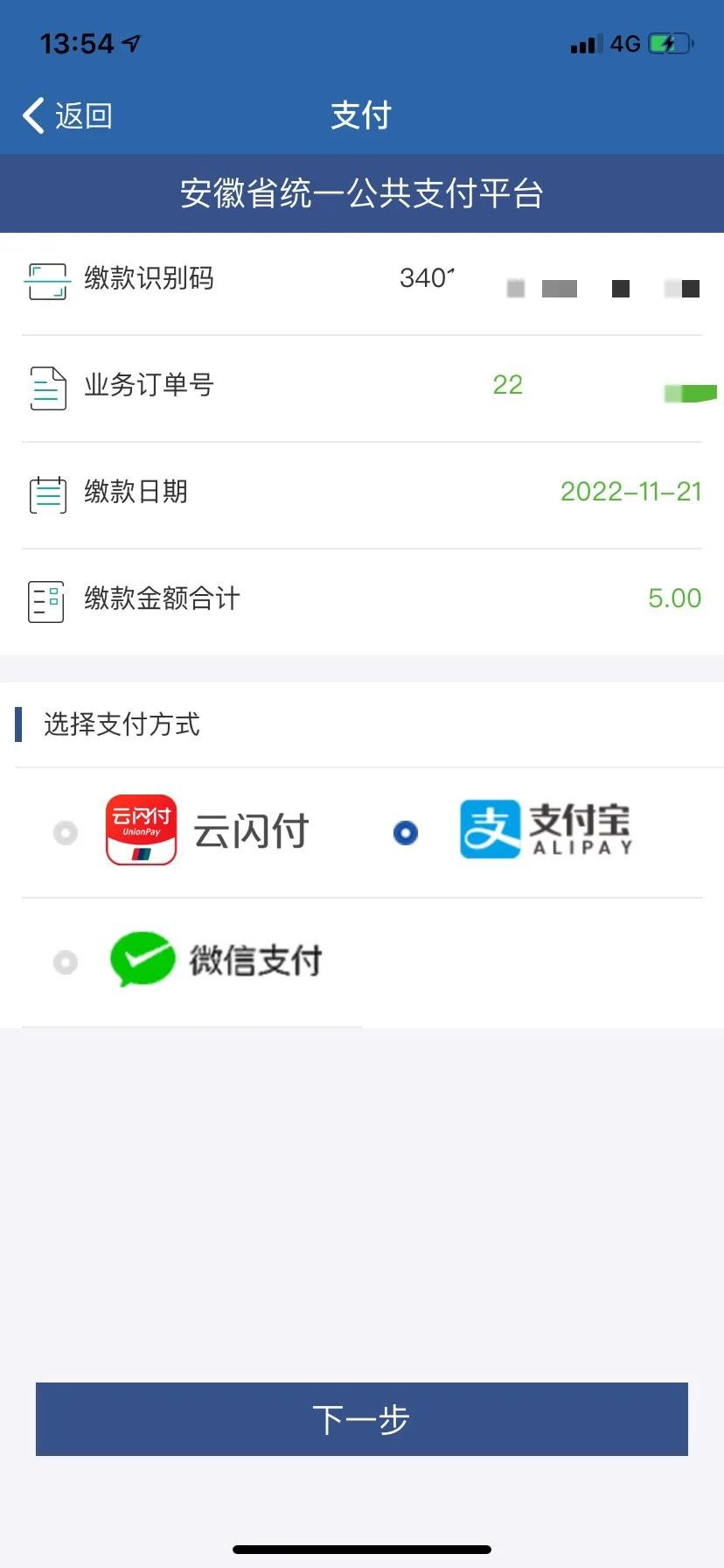The image size is (724, 1568).
Task: Choose 支付宝 Alipay payment option
Action: point(406,832)
